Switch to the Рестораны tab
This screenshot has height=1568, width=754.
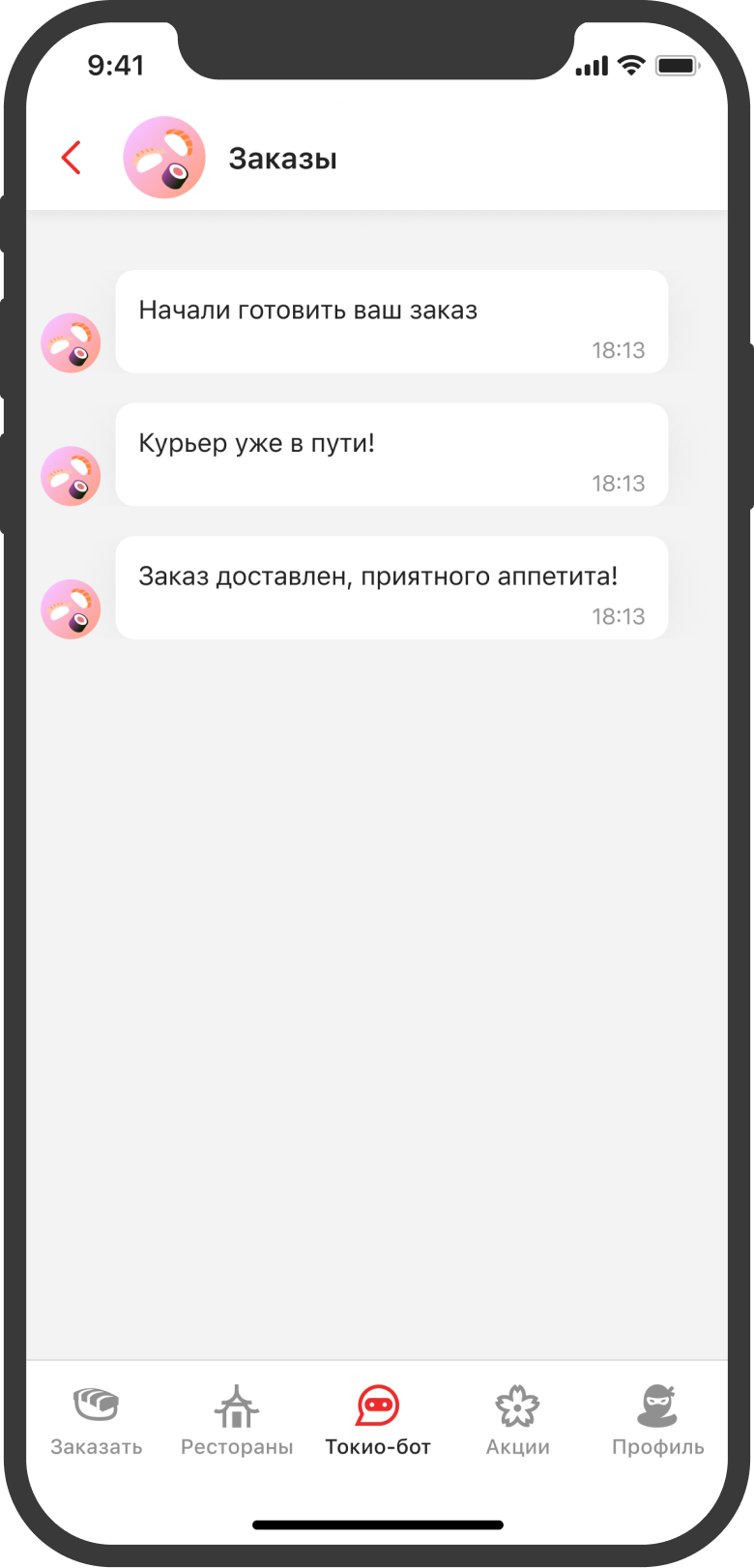(237, 1420)
